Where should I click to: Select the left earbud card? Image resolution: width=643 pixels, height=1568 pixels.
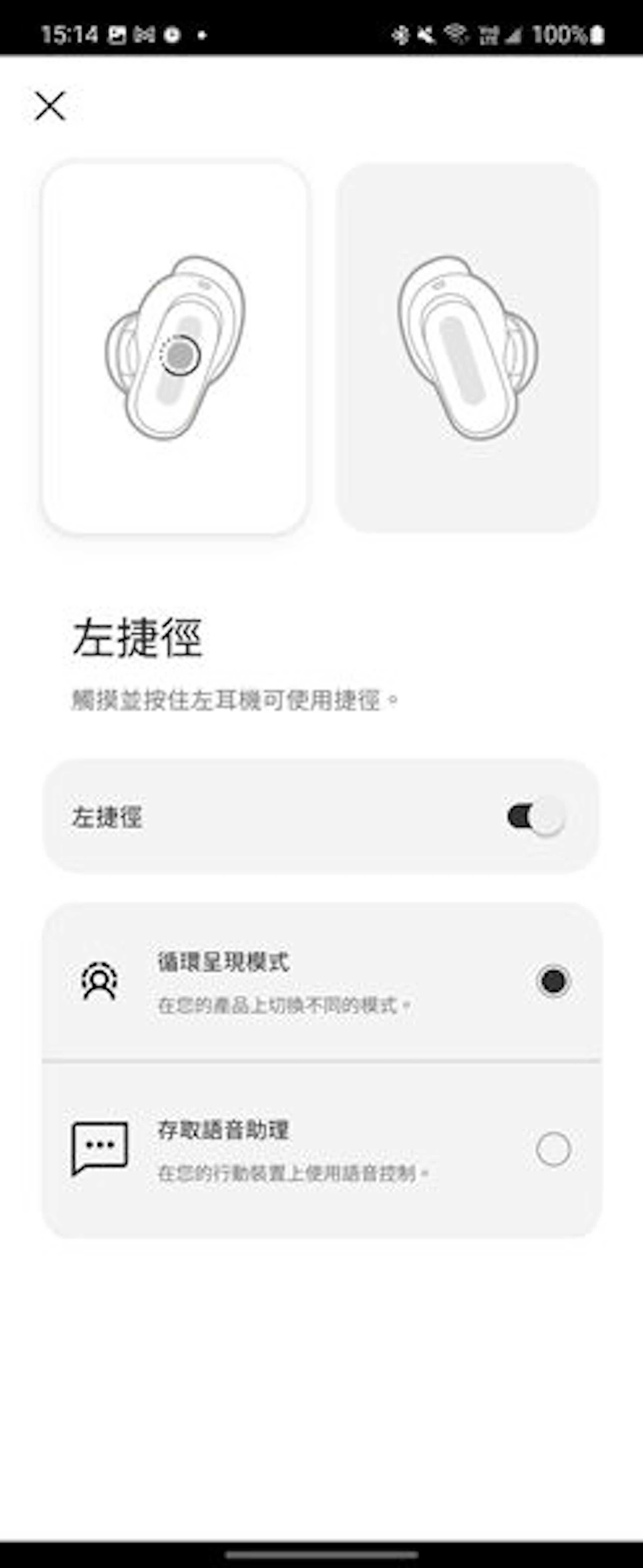coord(175,348)
